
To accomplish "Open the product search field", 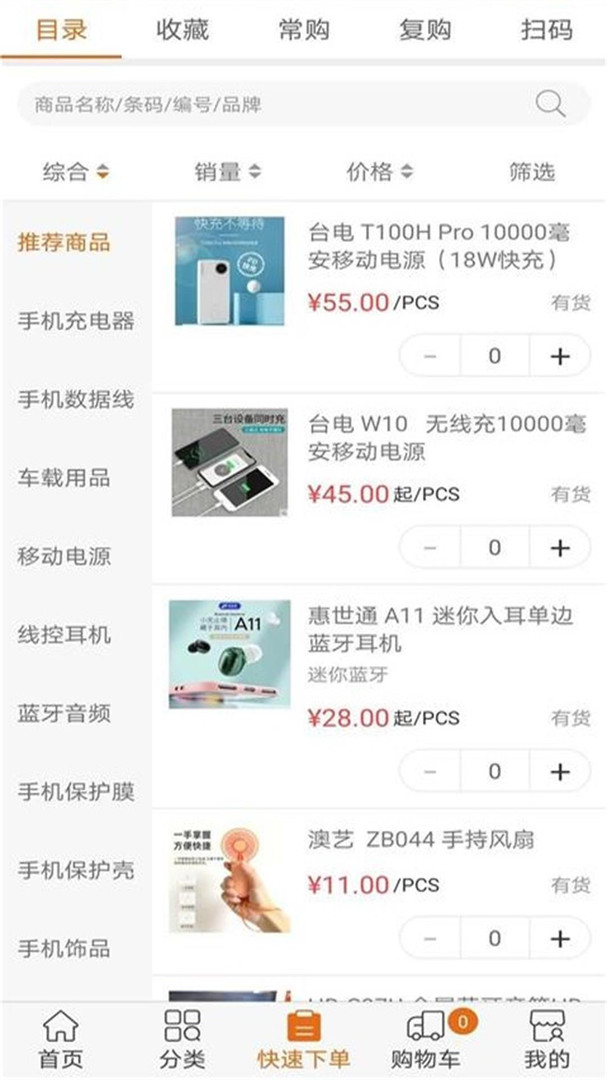I will (x=280, y=104).
